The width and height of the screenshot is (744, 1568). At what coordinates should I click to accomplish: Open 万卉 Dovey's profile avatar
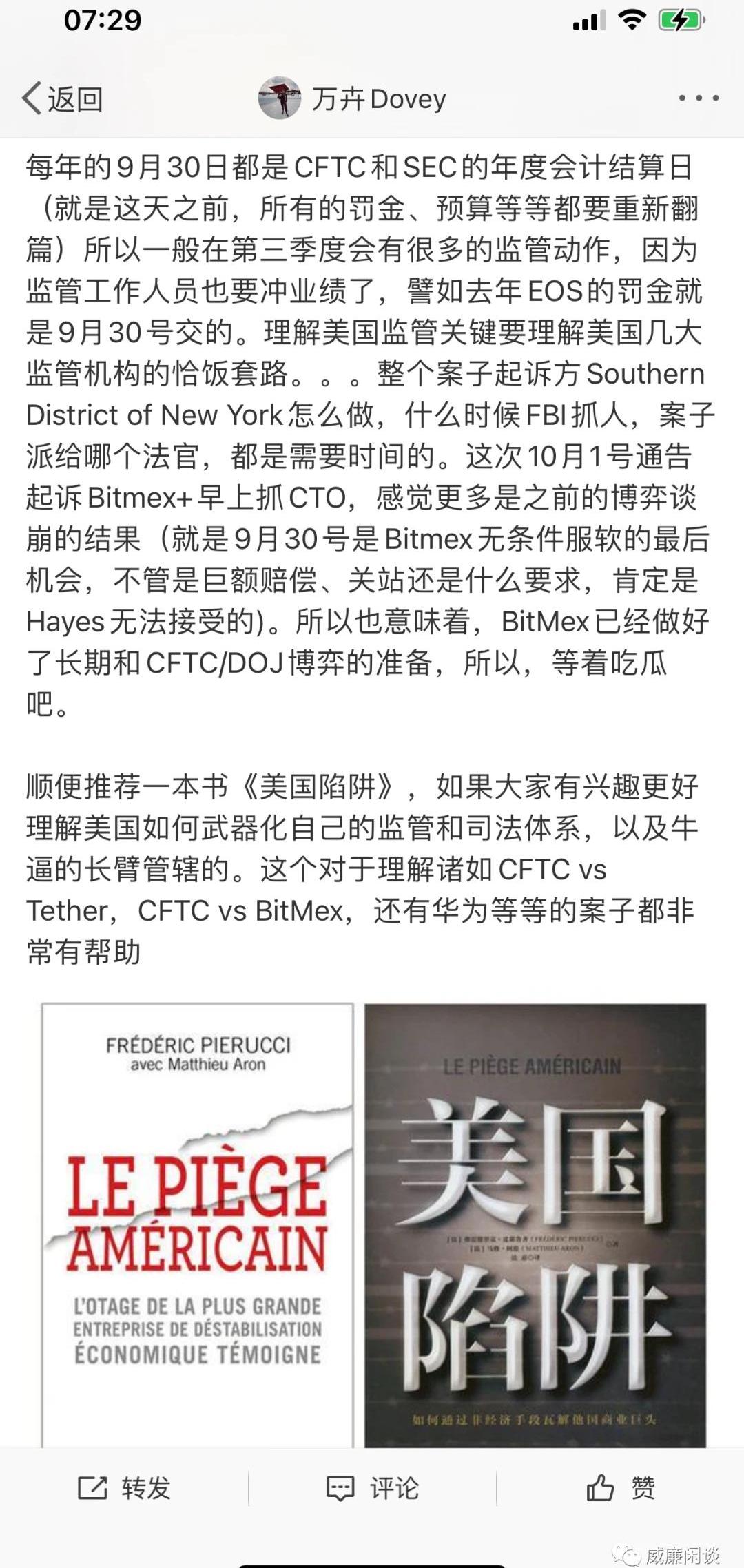(279, 98)
